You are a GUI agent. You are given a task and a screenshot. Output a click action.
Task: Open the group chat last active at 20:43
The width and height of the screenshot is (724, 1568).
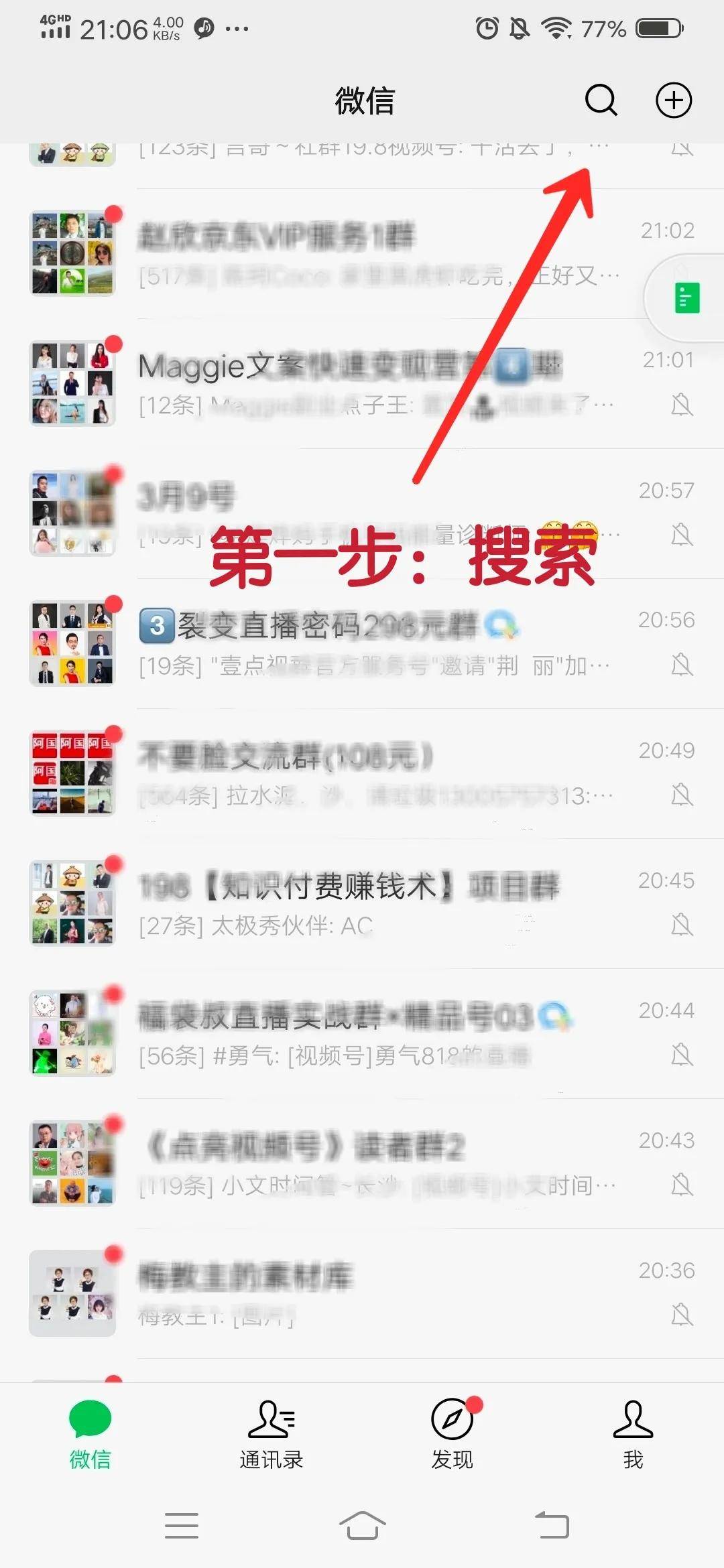pos(362,1164)
